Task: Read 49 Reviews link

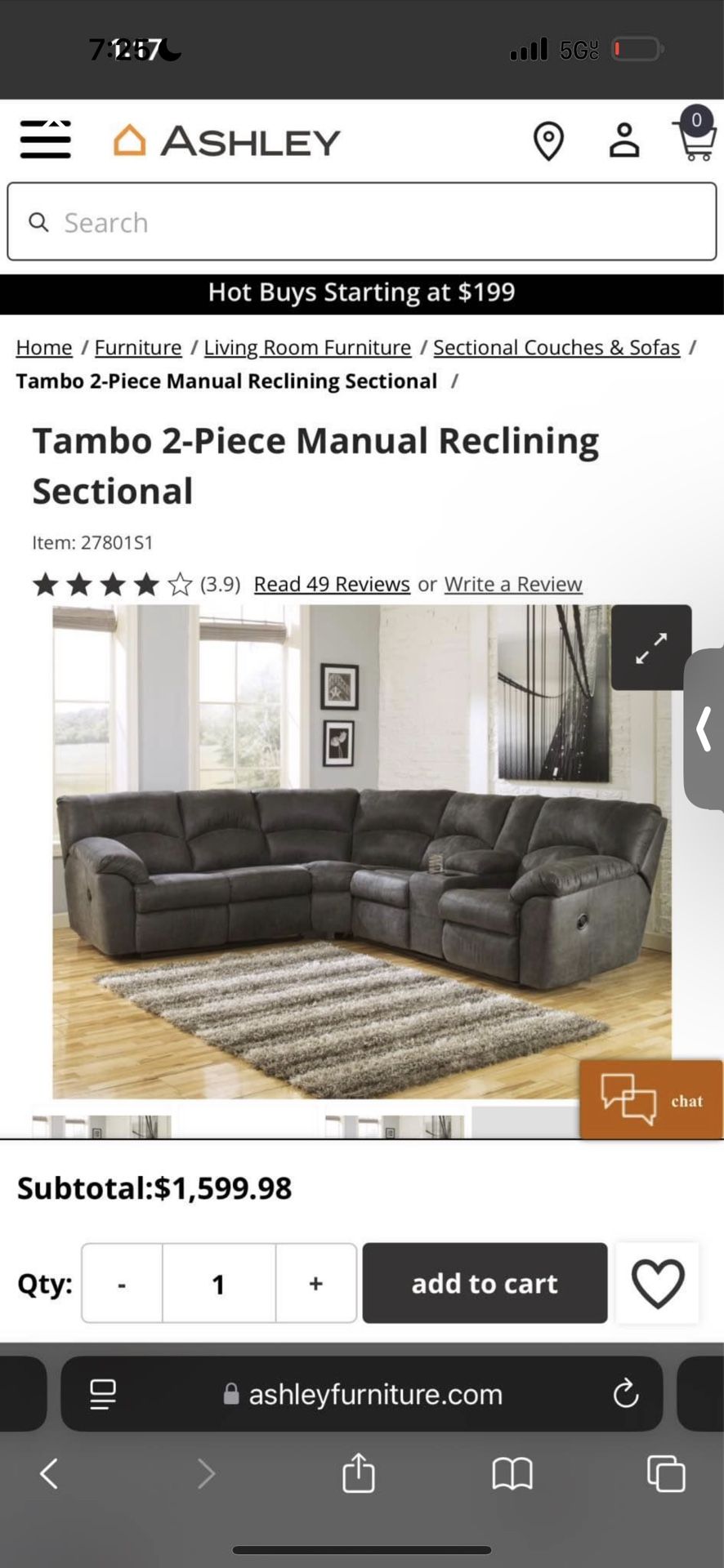Action: pyautogui.click(x=332, y=585)
